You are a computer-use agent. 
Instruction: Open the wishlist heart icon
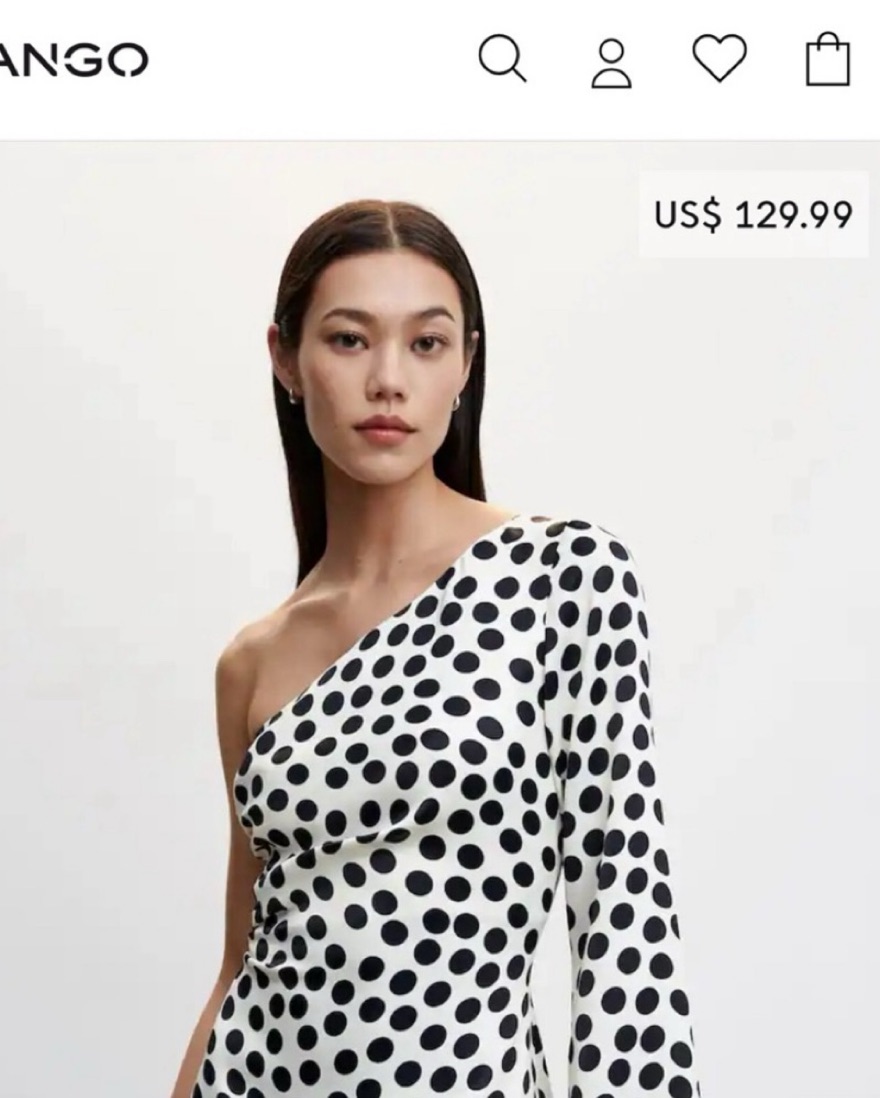click(x=720, y=58)
